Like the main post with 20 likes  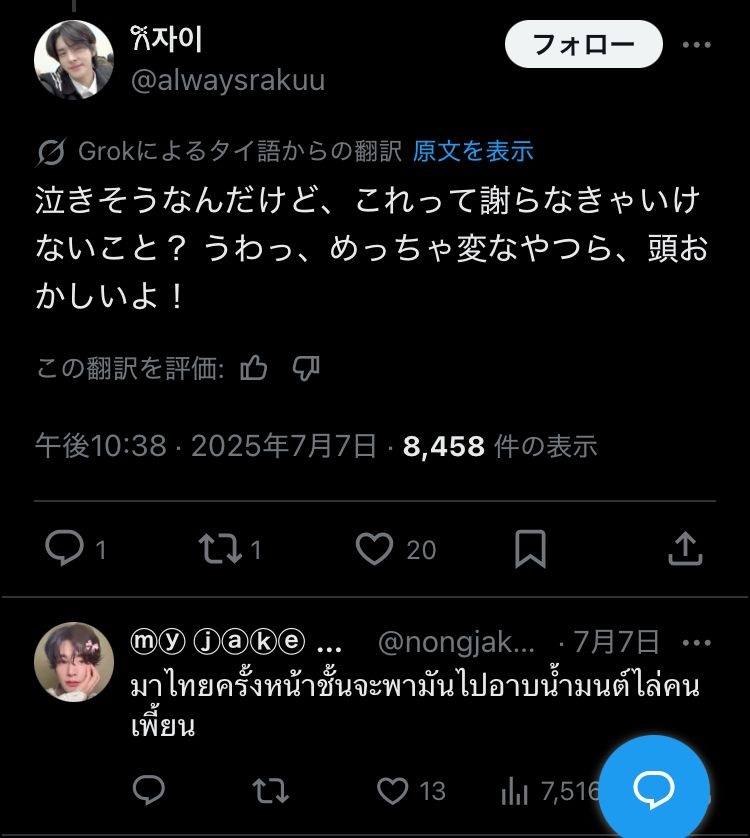[x=375, y=548]
